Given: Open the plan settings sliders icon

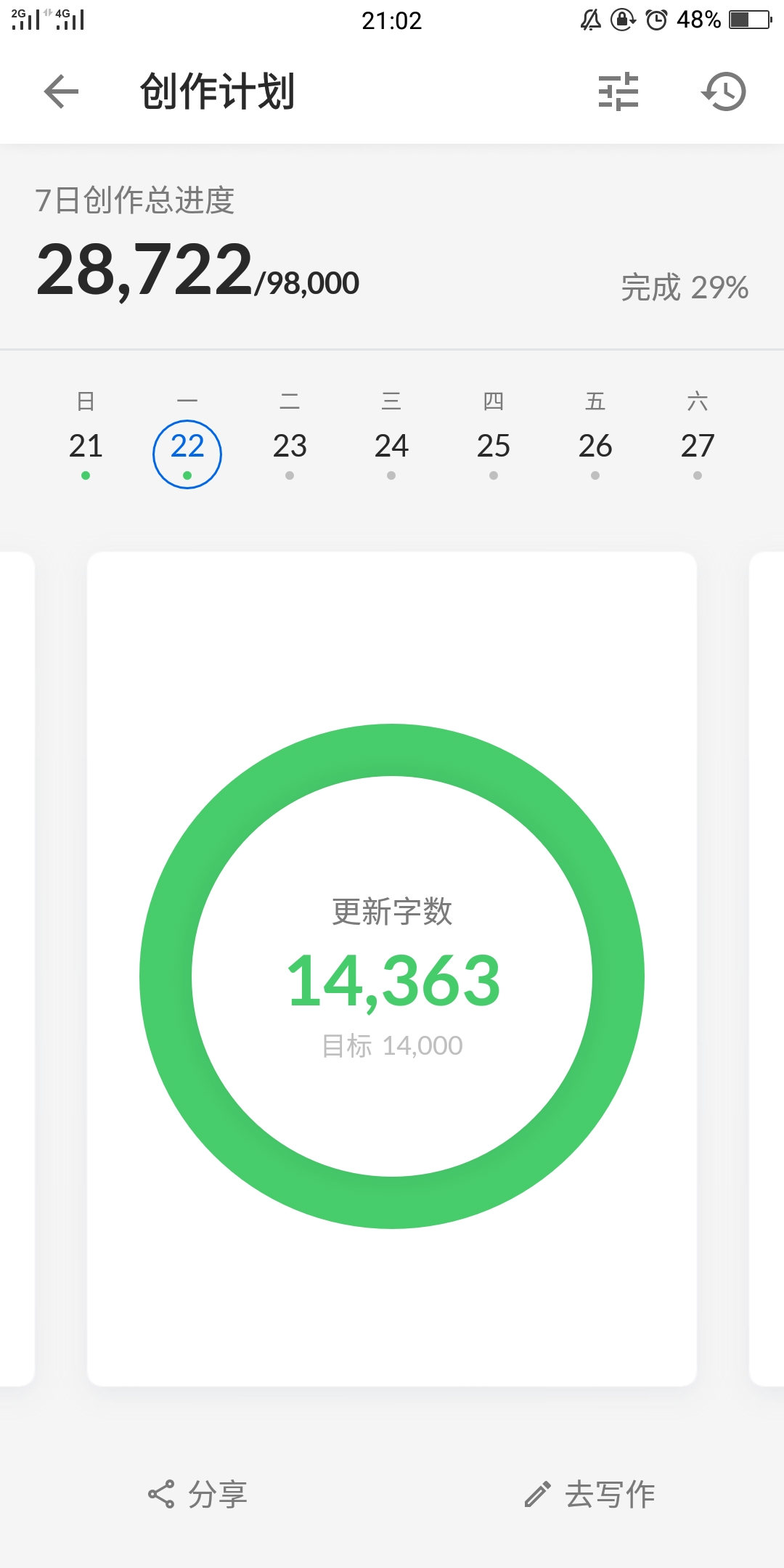Looking at the screenshot, I should pos(618,92).
